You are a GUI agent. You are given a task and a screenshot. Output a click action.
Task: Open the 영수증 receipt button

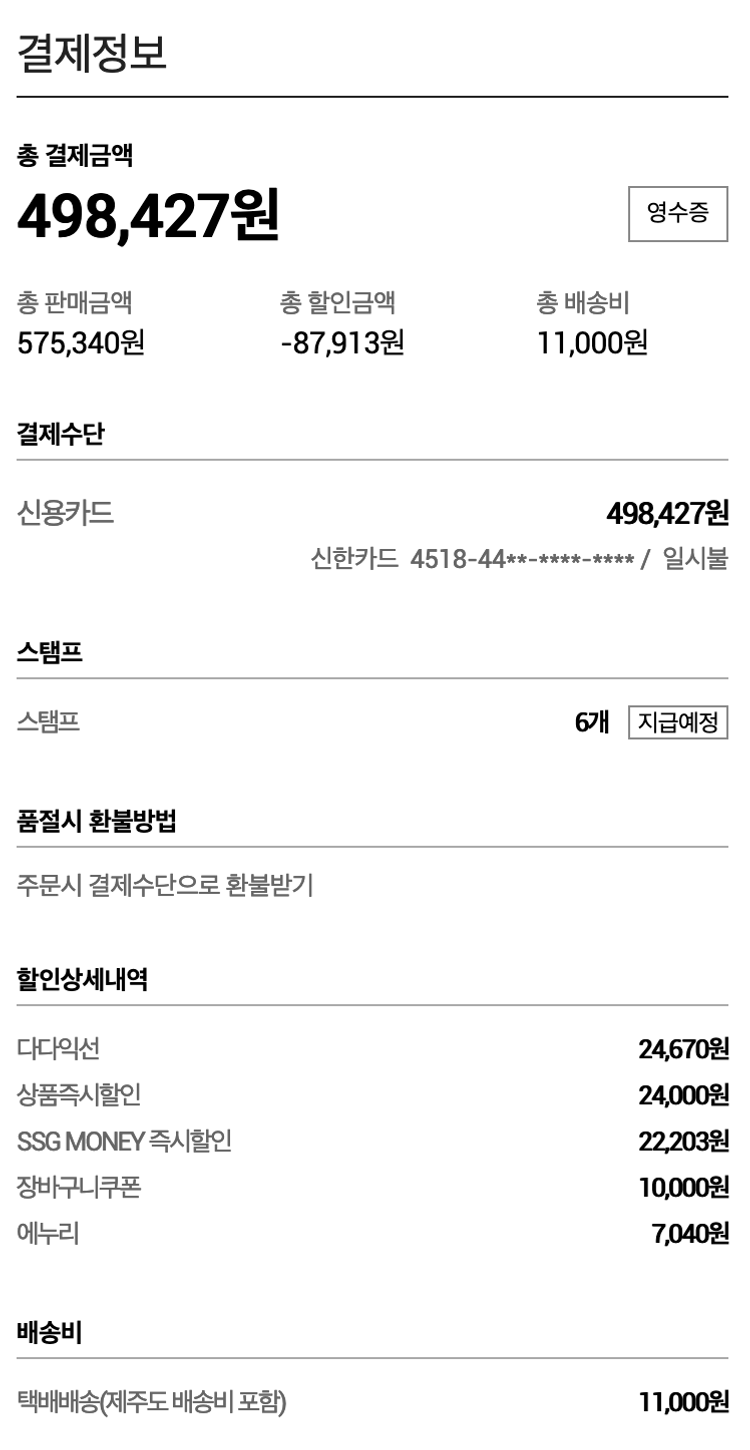click(x=677, y=213)
